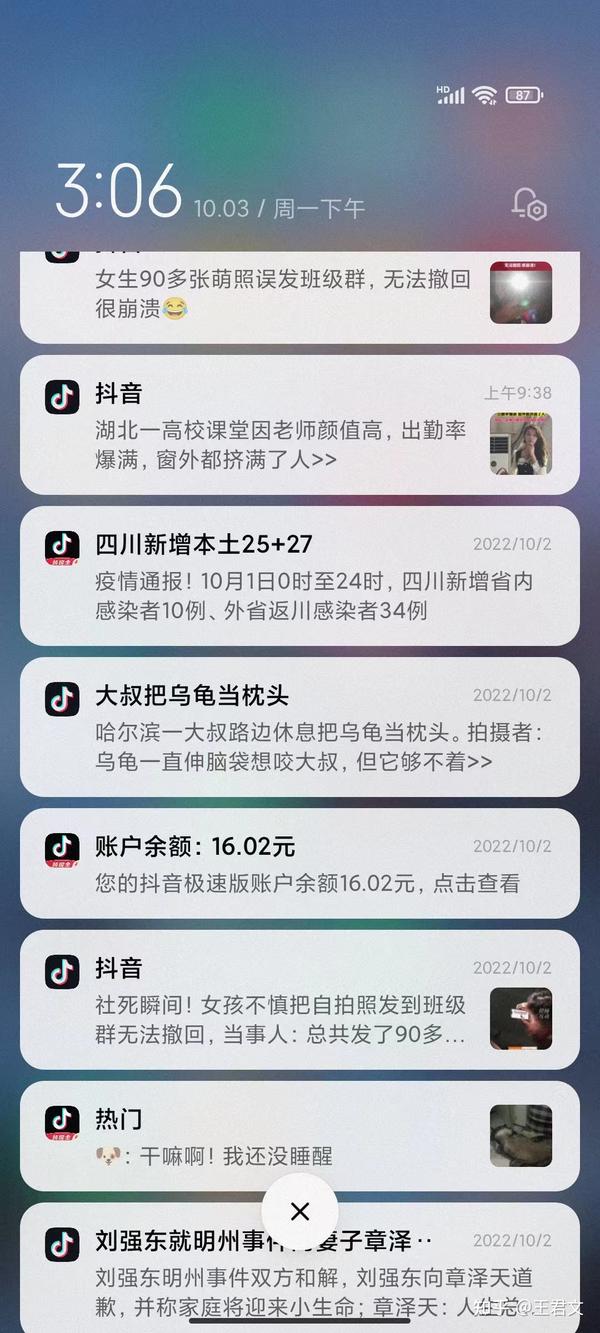Open 社死瞬间 Douyin notification
The image size is (600, 1333).
pos(300,1000)
